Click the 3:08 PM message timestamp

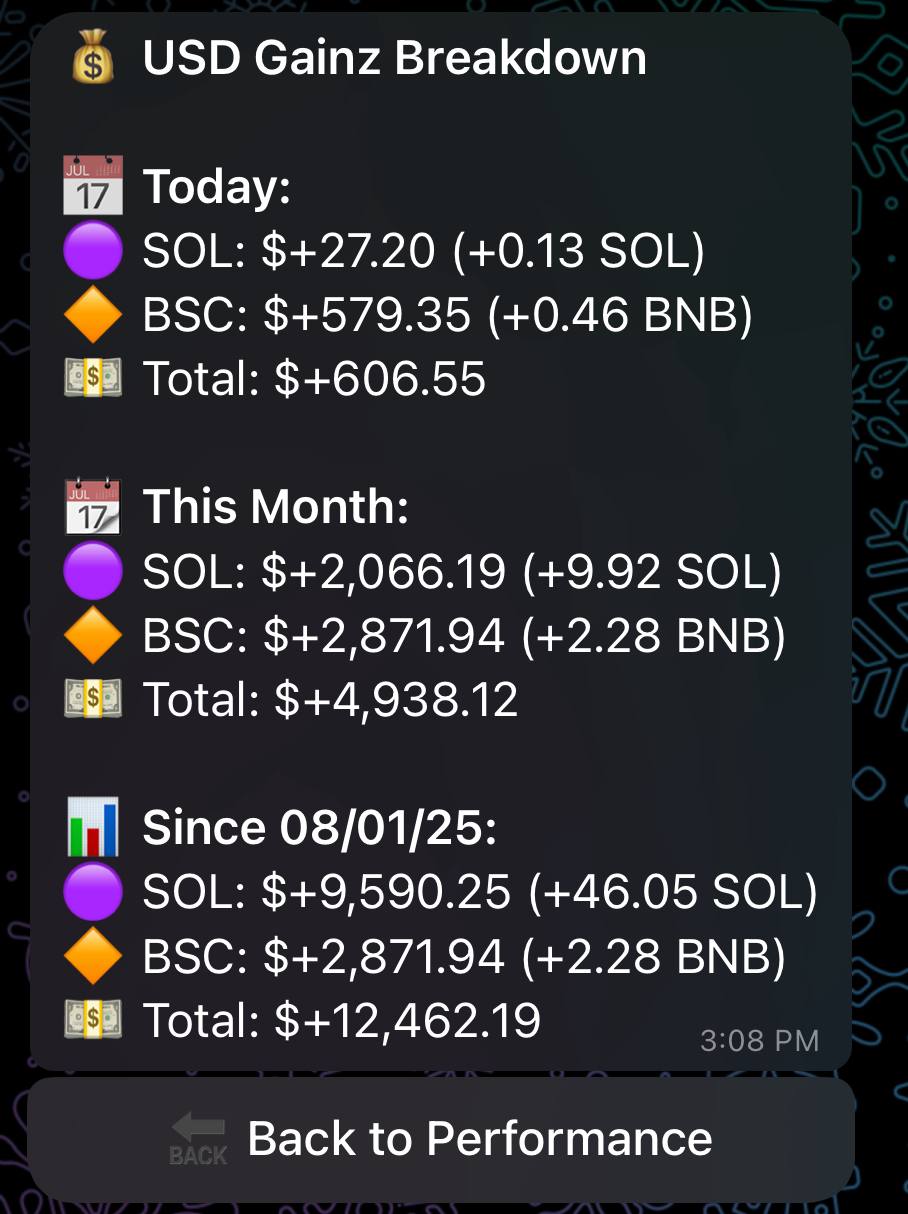click(762, 1040)
